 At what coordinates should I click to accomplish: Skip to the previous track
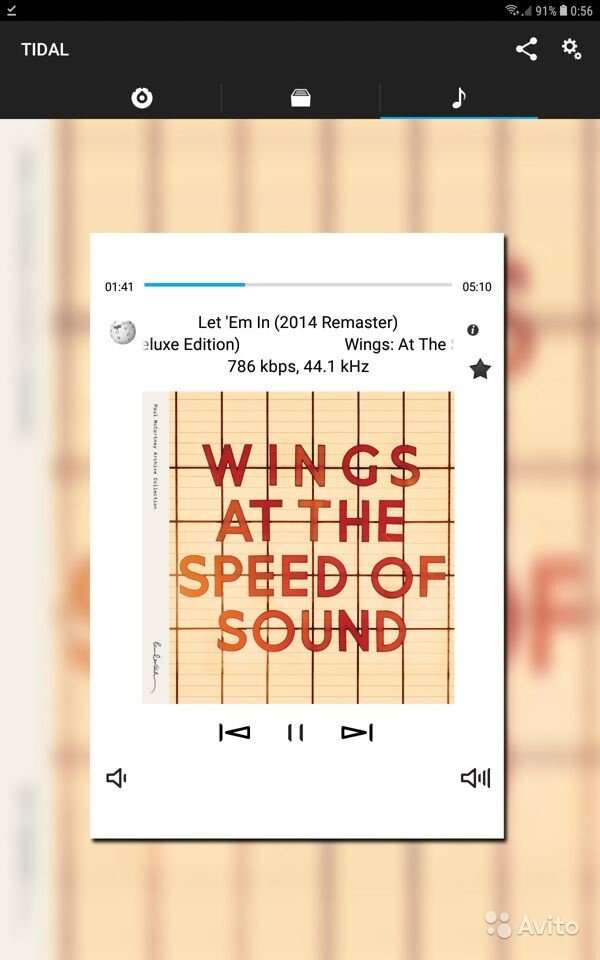[234, 732]
